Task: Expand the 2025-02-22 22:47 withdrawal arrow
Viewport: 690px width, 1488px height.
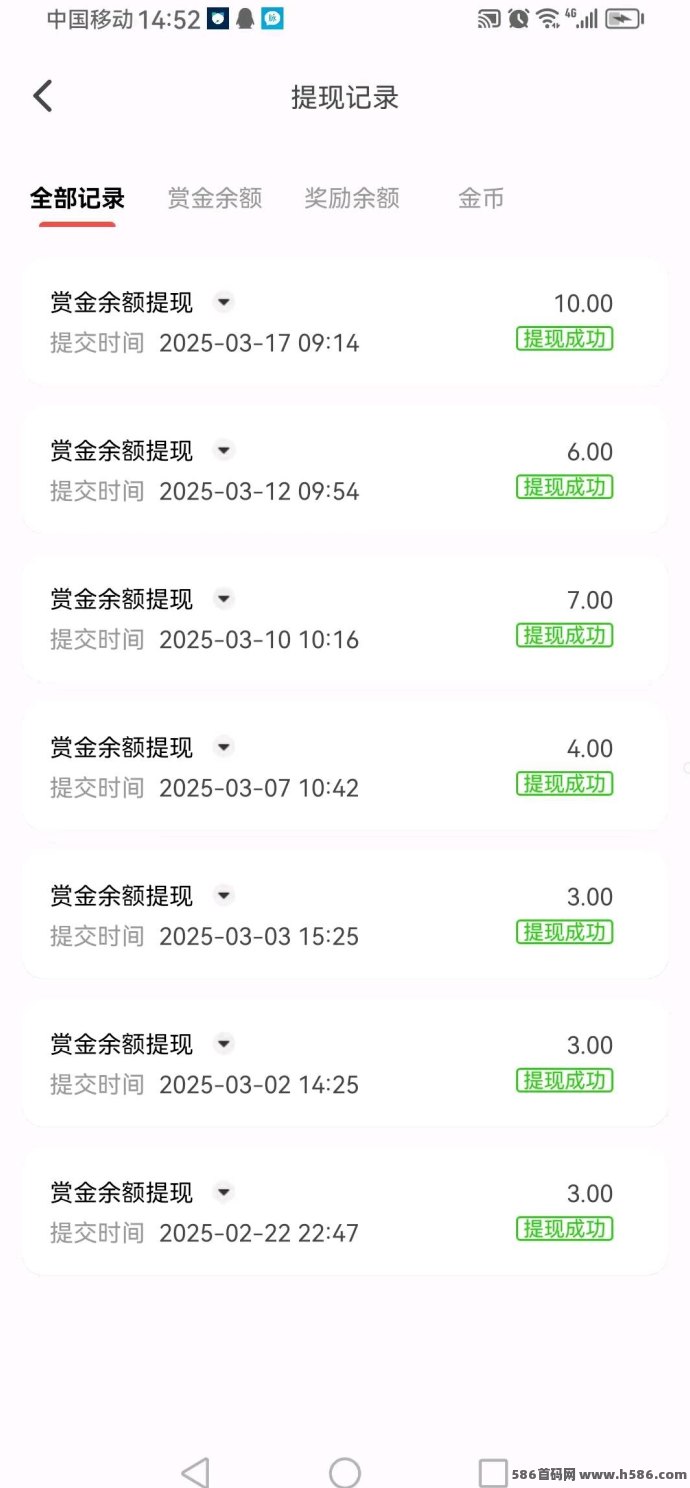Action: click(x=224, y=1191)
